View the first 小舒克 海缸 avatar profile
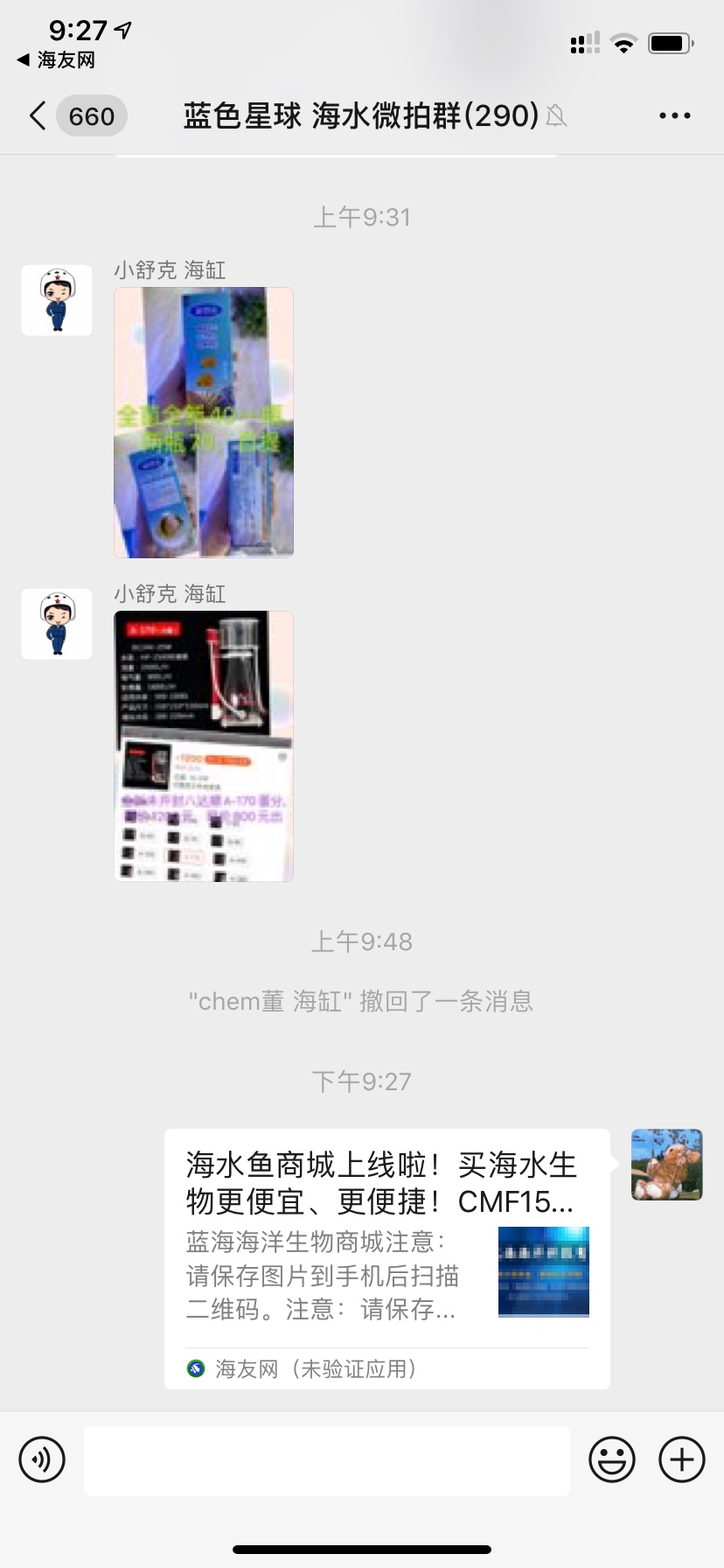The image size is (724, 1568). [57, 300]
